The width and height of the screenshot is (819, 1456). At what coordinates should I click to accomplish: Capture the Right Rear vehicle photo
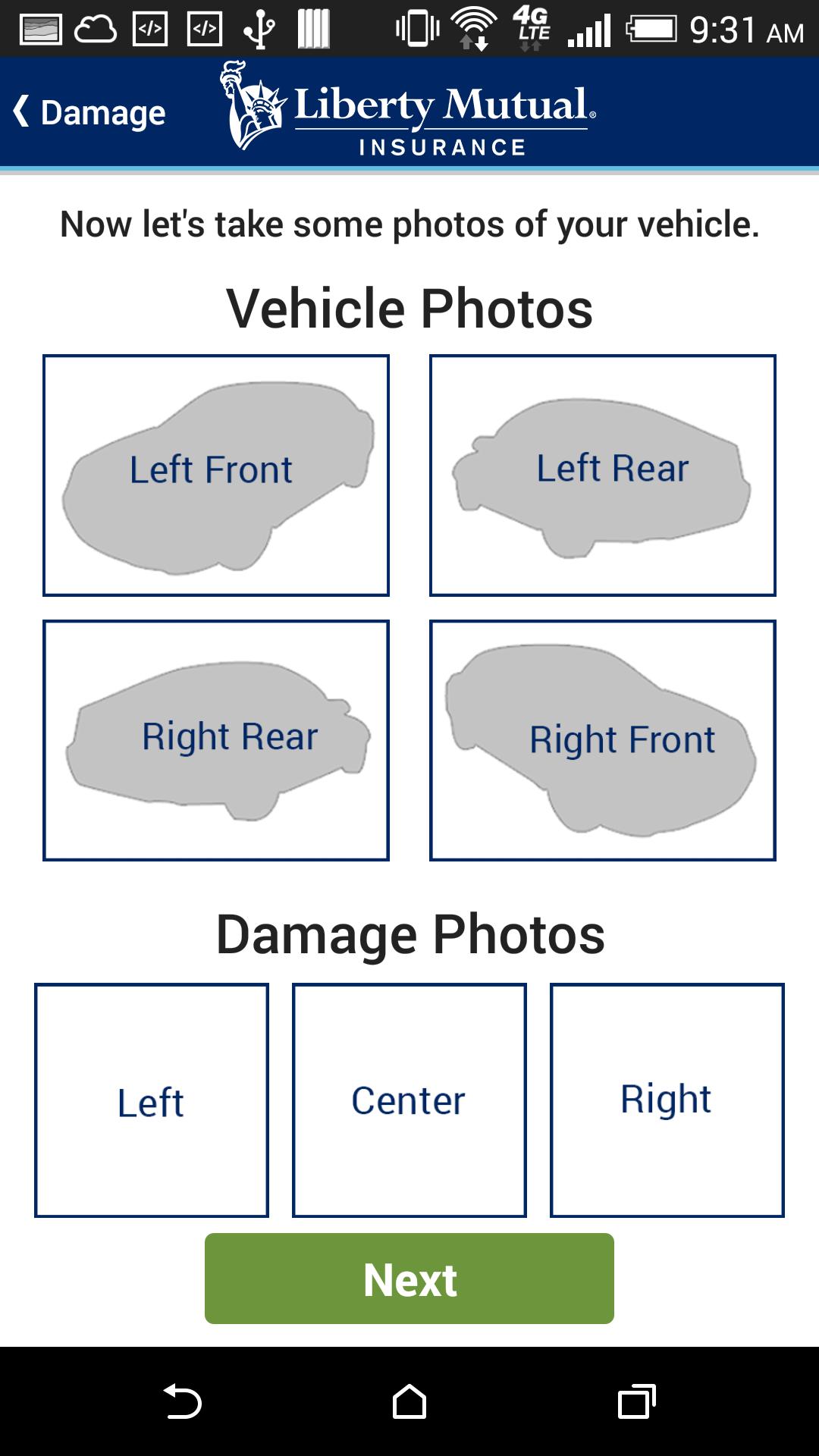218,739
